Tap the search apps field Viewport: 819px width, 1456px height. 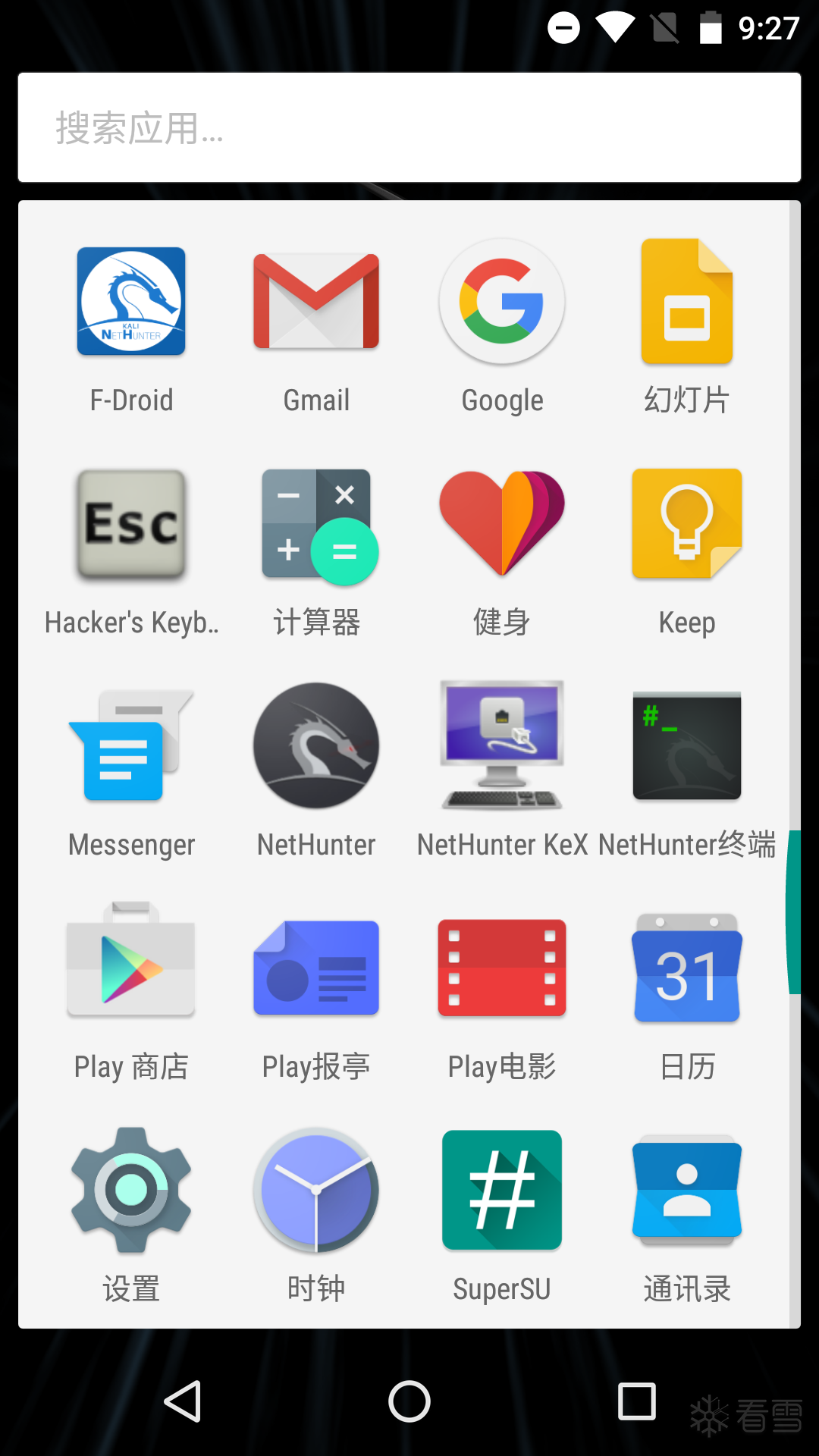tap(409, 127)
